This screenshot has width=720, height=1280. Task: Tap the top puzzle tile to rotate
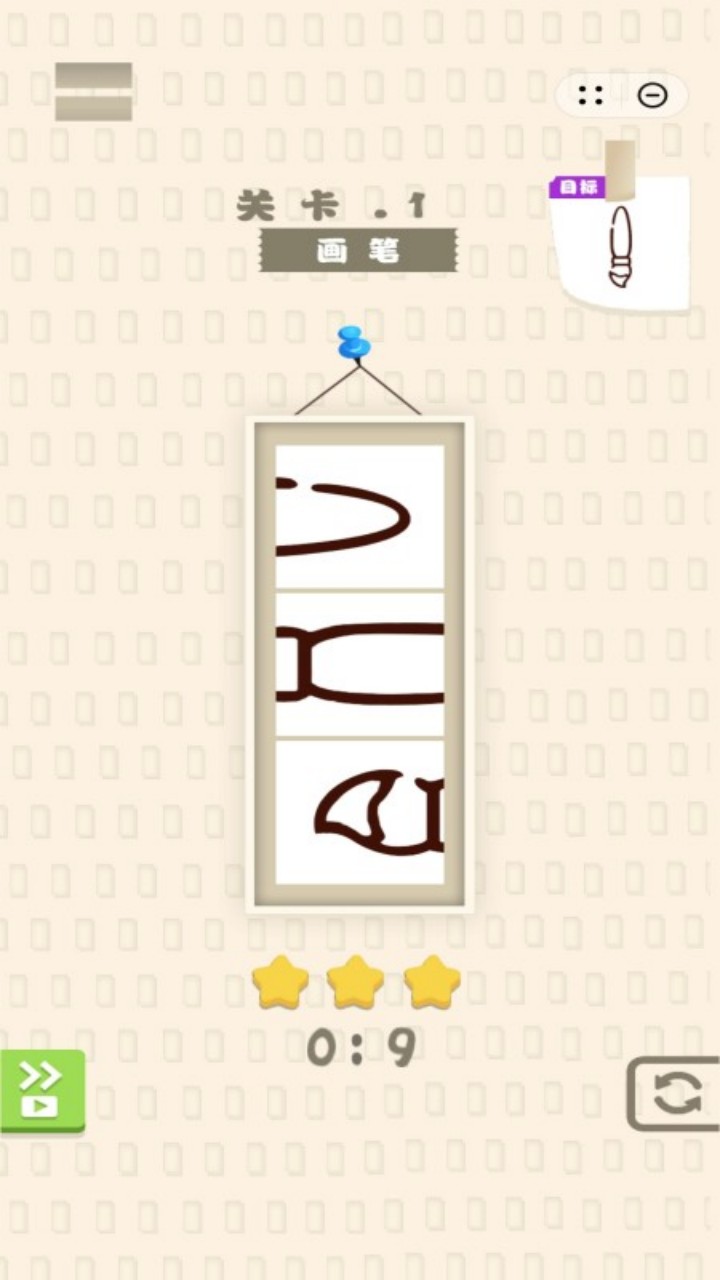click(x=360, y=517)
